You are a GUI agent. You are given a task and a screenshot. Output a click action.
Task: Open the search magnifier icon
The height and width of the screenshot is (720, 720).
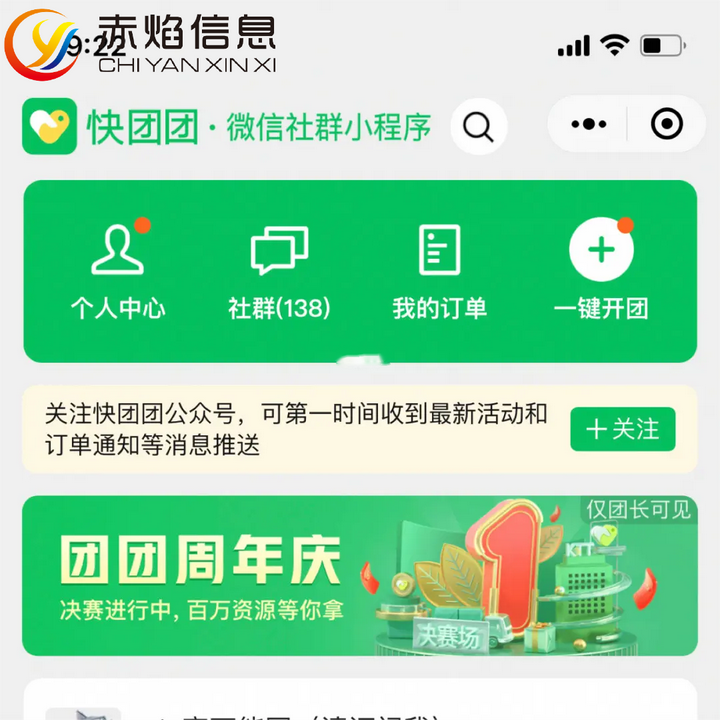point(479,127)
